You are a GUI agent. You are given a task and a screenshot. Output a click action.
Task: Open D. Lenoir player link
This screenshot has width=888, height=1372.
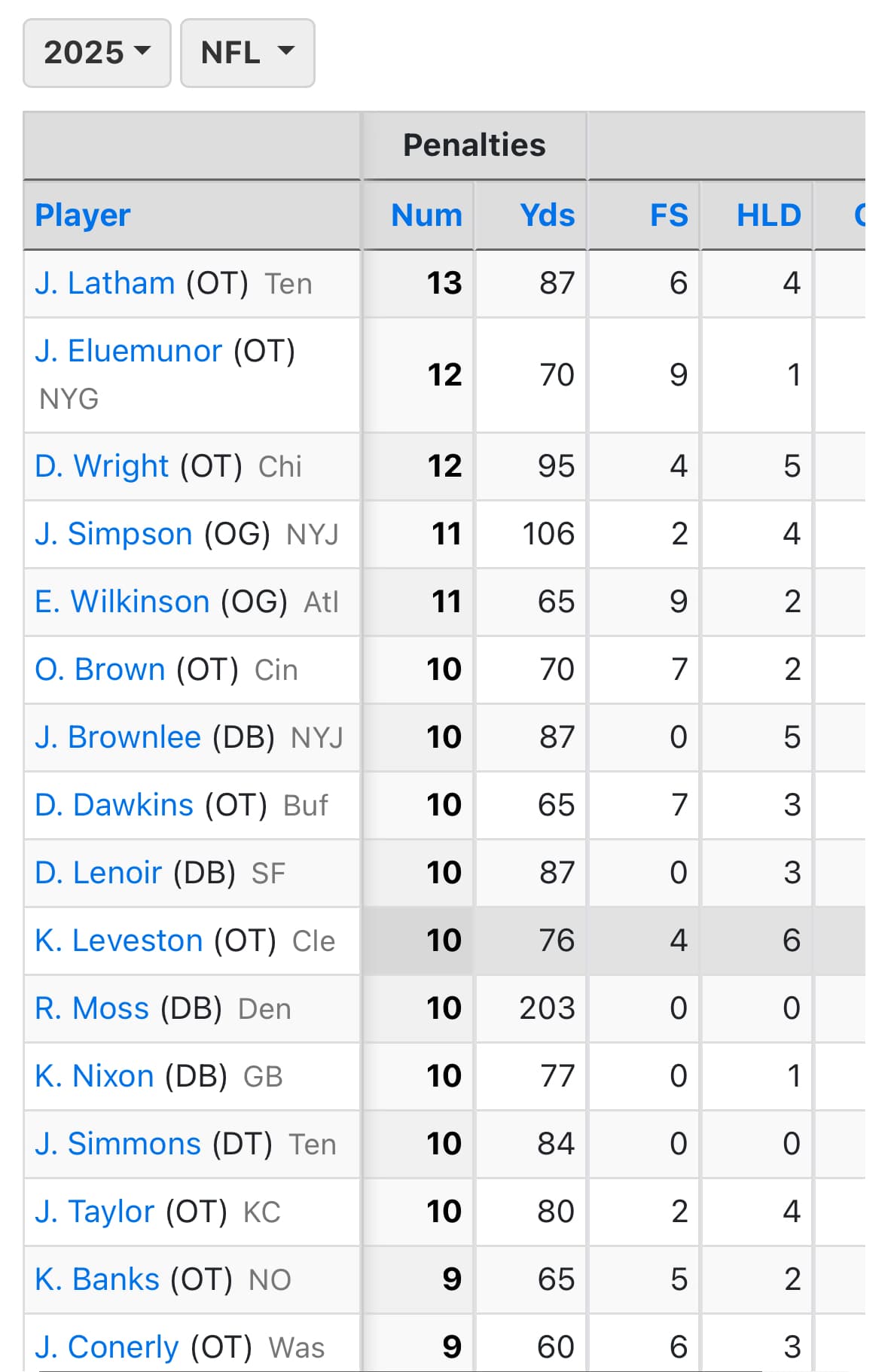point(98,873)
